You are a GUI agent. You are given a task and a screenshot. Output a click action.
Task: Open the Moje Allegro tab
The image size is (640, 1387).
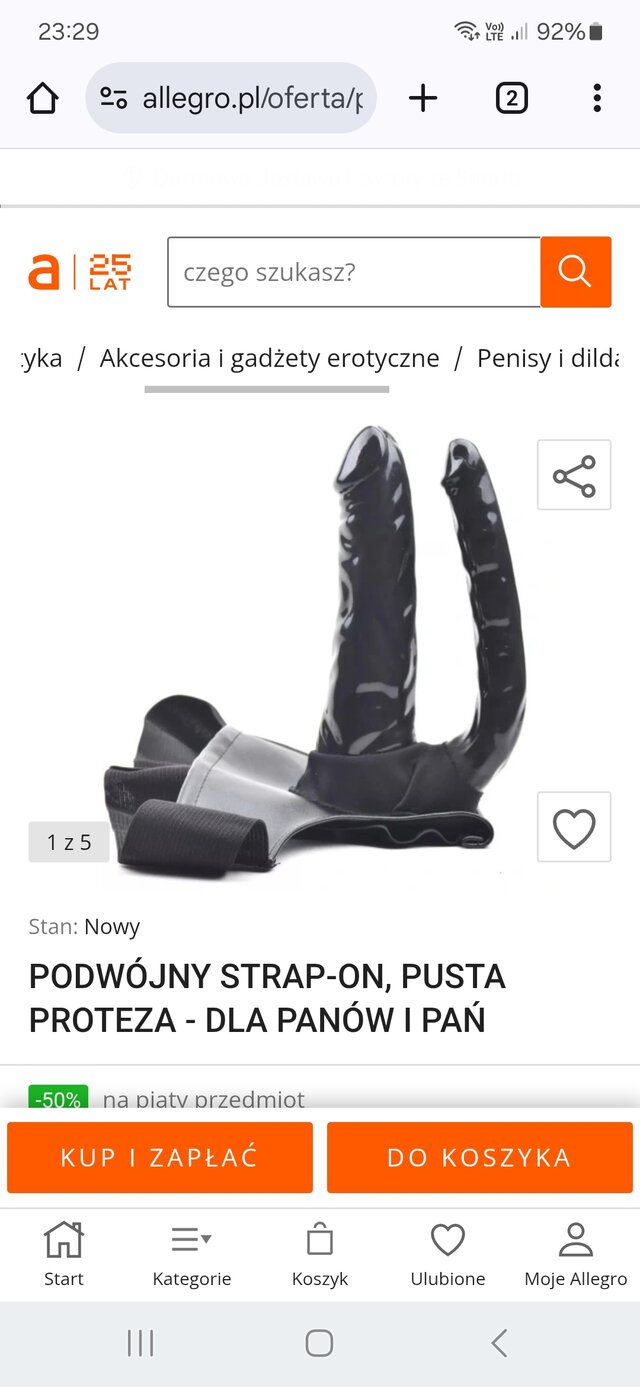tap(576, 1255)
